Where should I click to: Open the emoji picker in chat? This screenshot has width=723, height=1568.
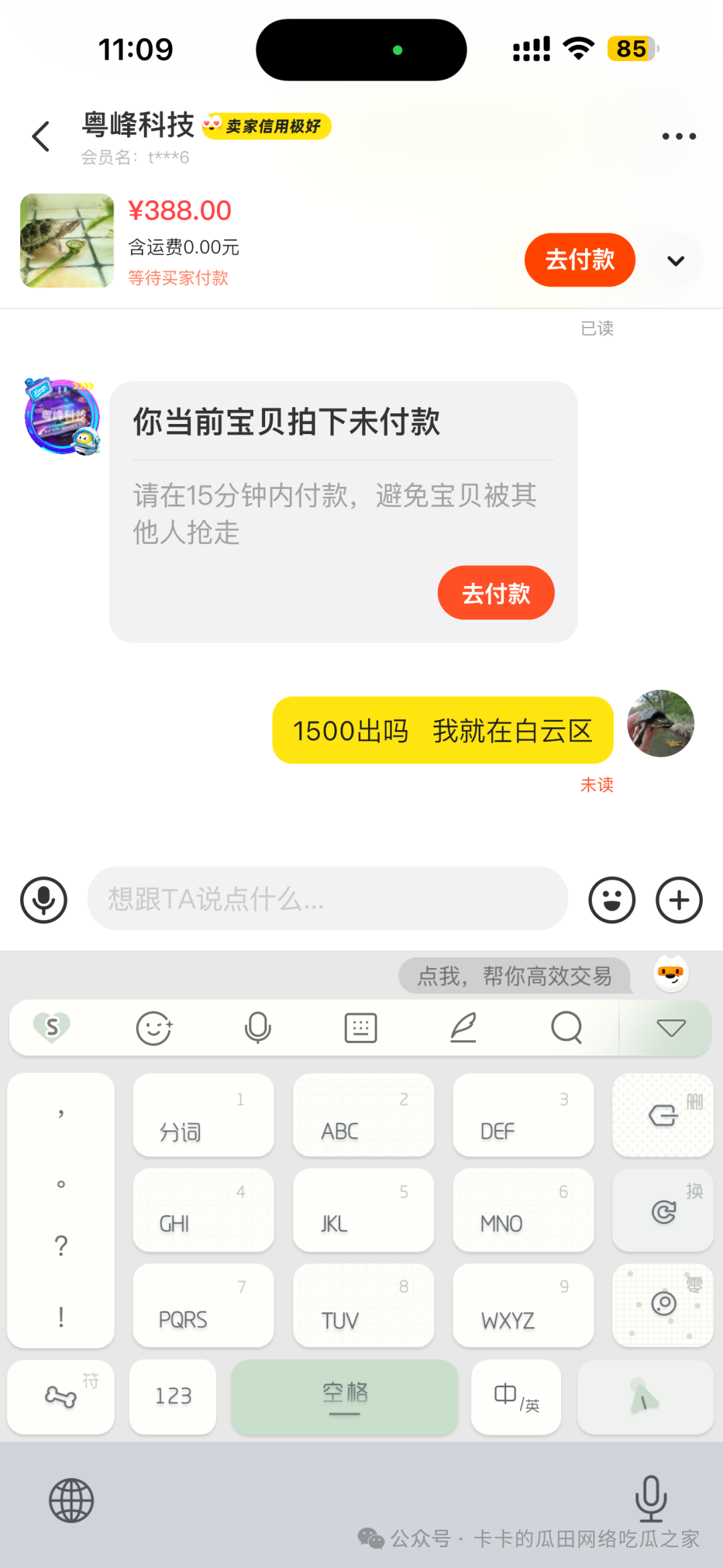[611, 900]
